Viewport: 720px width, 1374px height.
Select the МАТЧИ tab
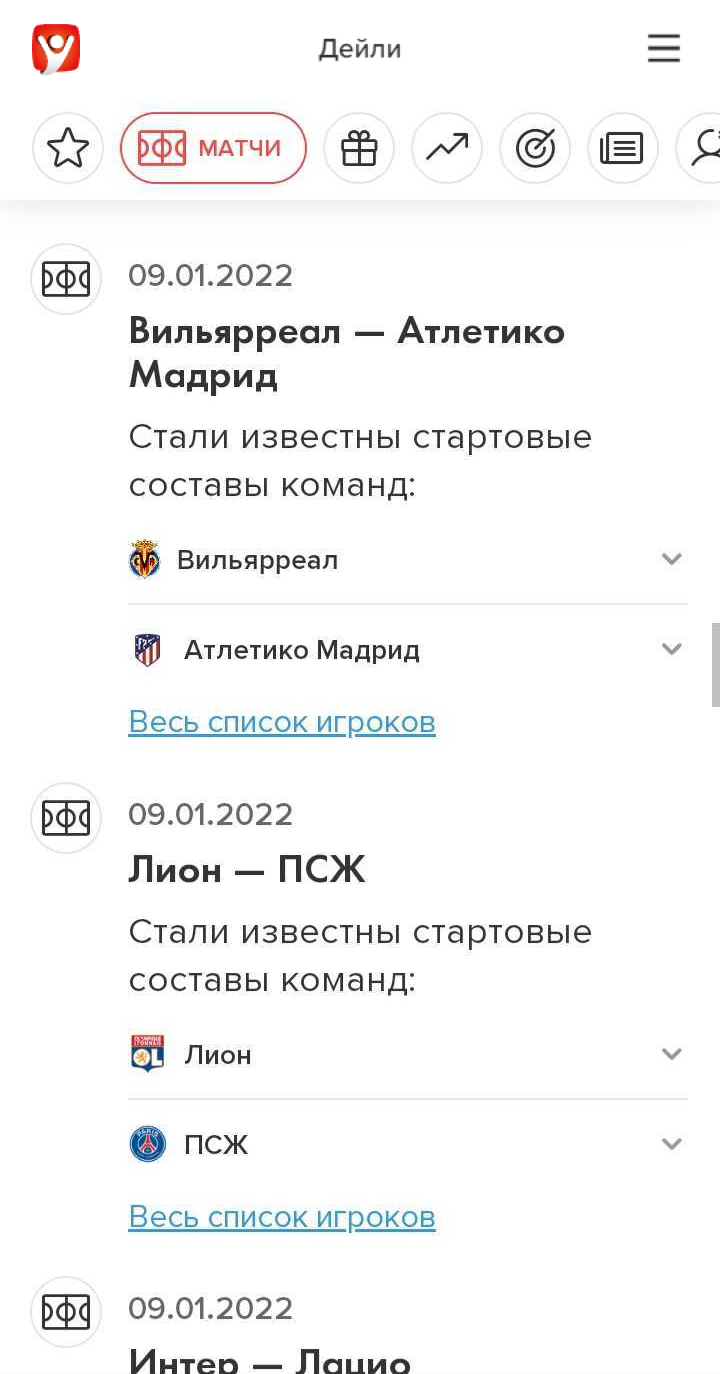pos(213,148)
